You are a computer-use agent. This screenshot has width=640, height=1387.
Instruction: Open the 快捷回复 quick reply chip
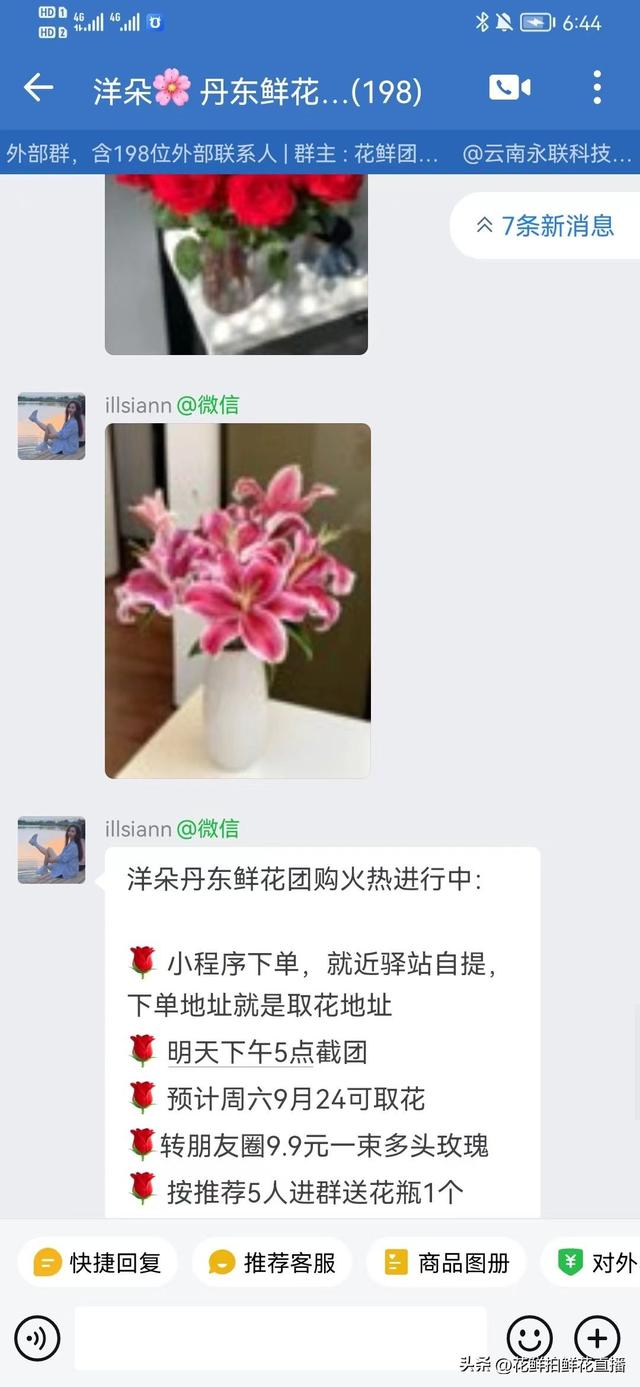[98, 1262]
